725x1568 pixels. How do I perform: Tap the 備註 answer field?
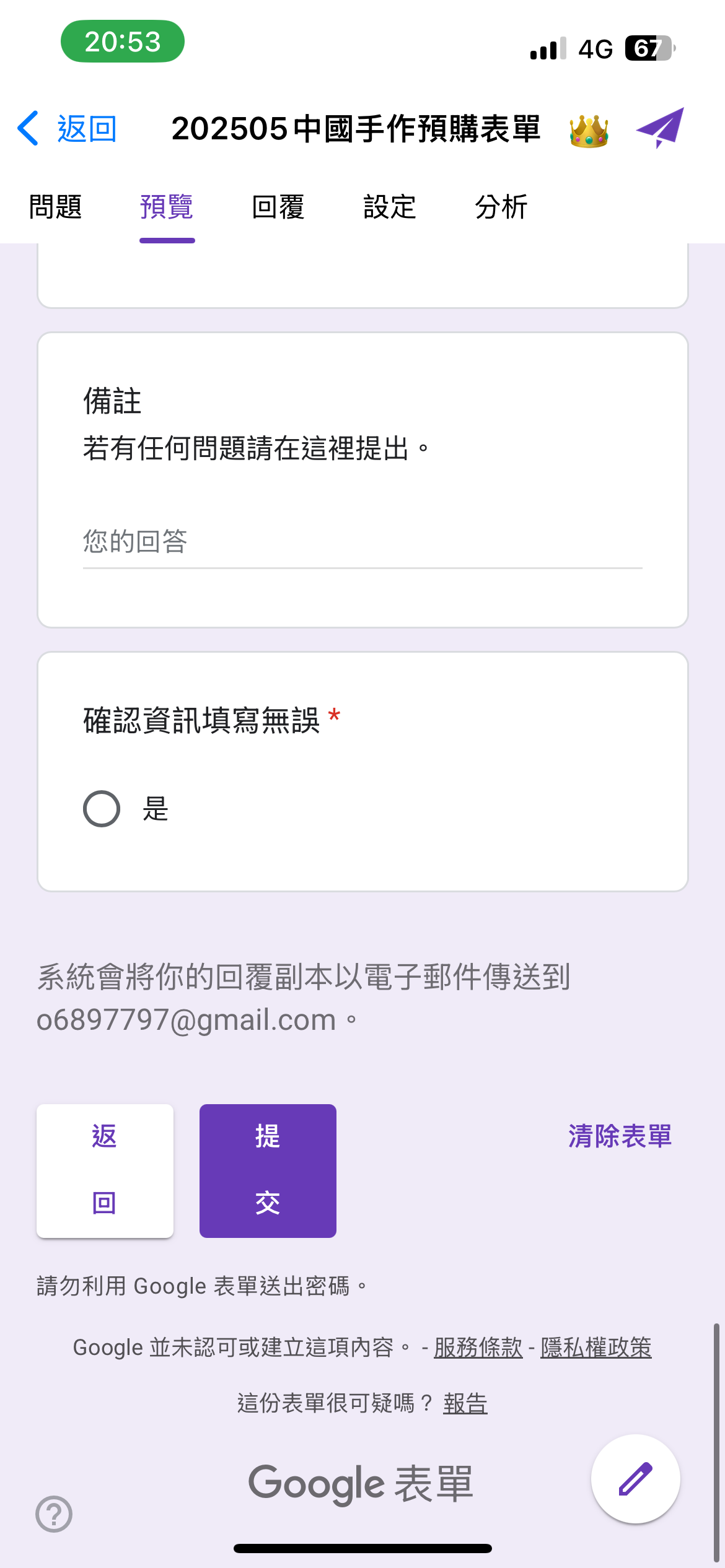pos(362,542)
